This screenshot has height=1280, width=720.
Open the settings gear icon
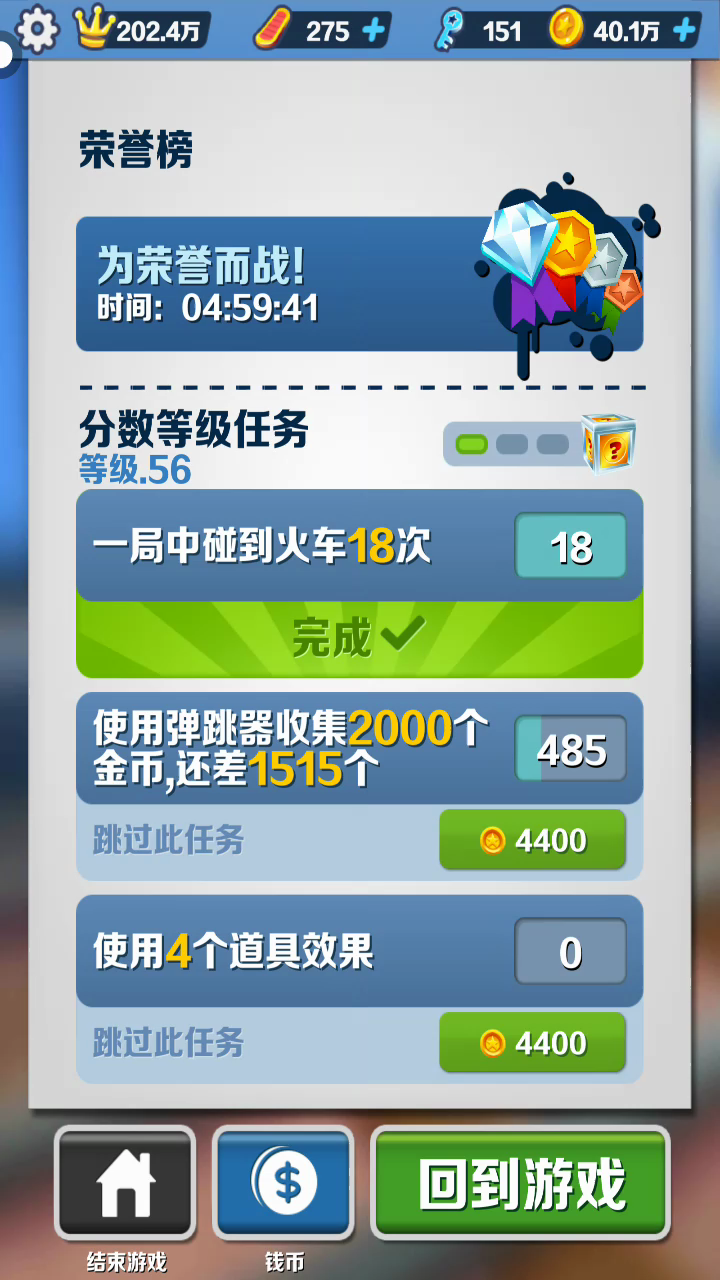click(38, 30)
